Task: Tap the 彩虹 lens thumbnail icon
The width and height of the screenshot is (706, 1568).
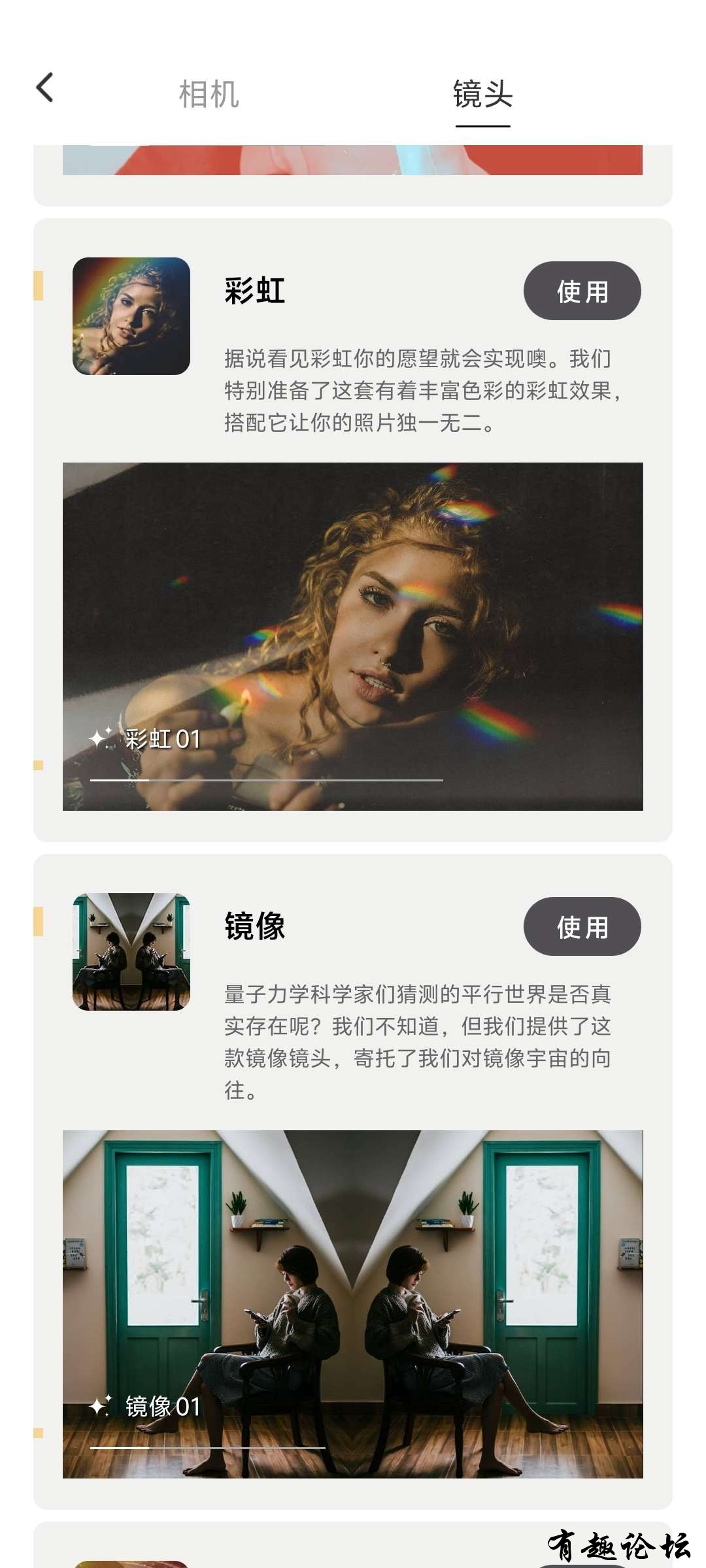Action: point(131,316)
